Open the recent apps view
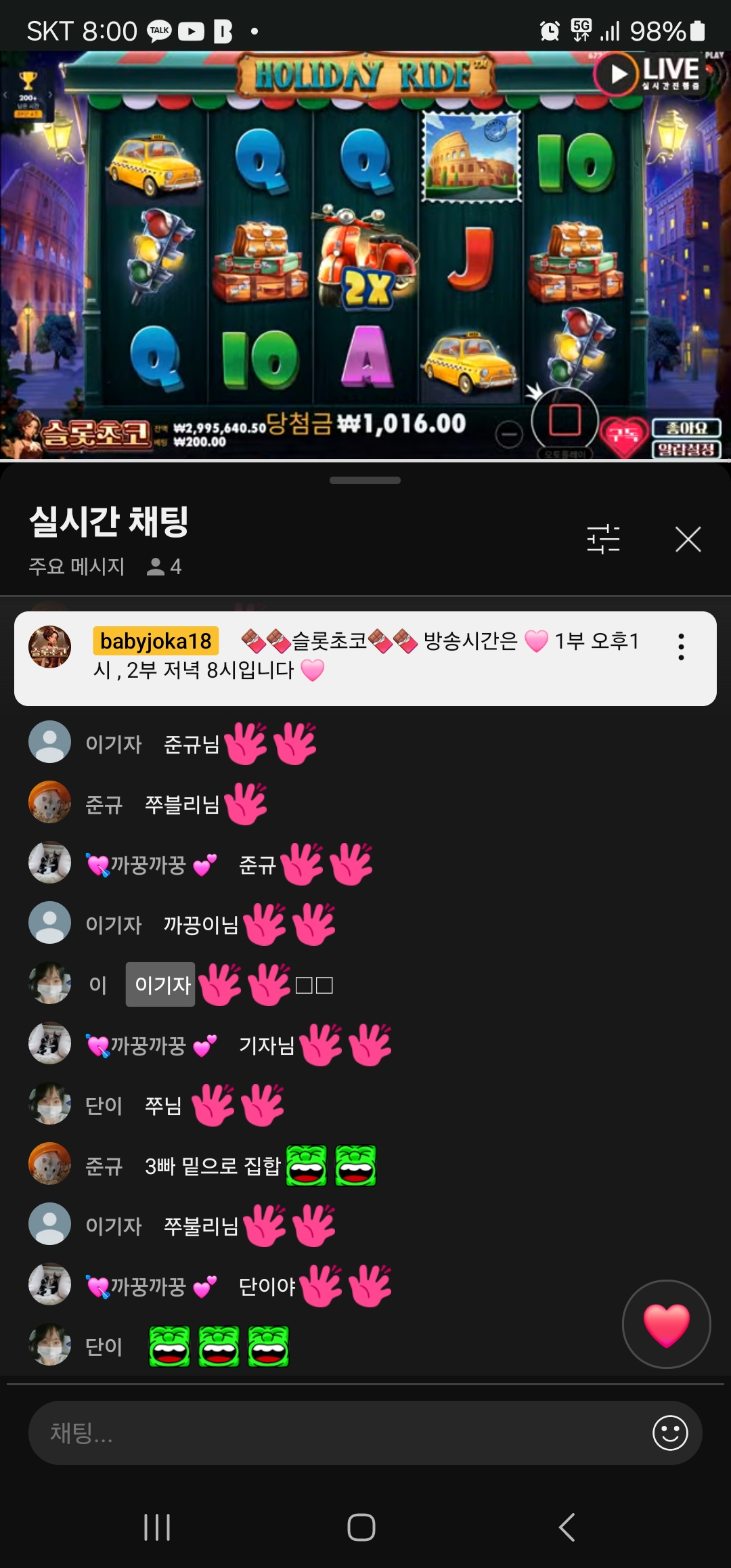The image size is (731, 1568). (x=157, y=1527)
